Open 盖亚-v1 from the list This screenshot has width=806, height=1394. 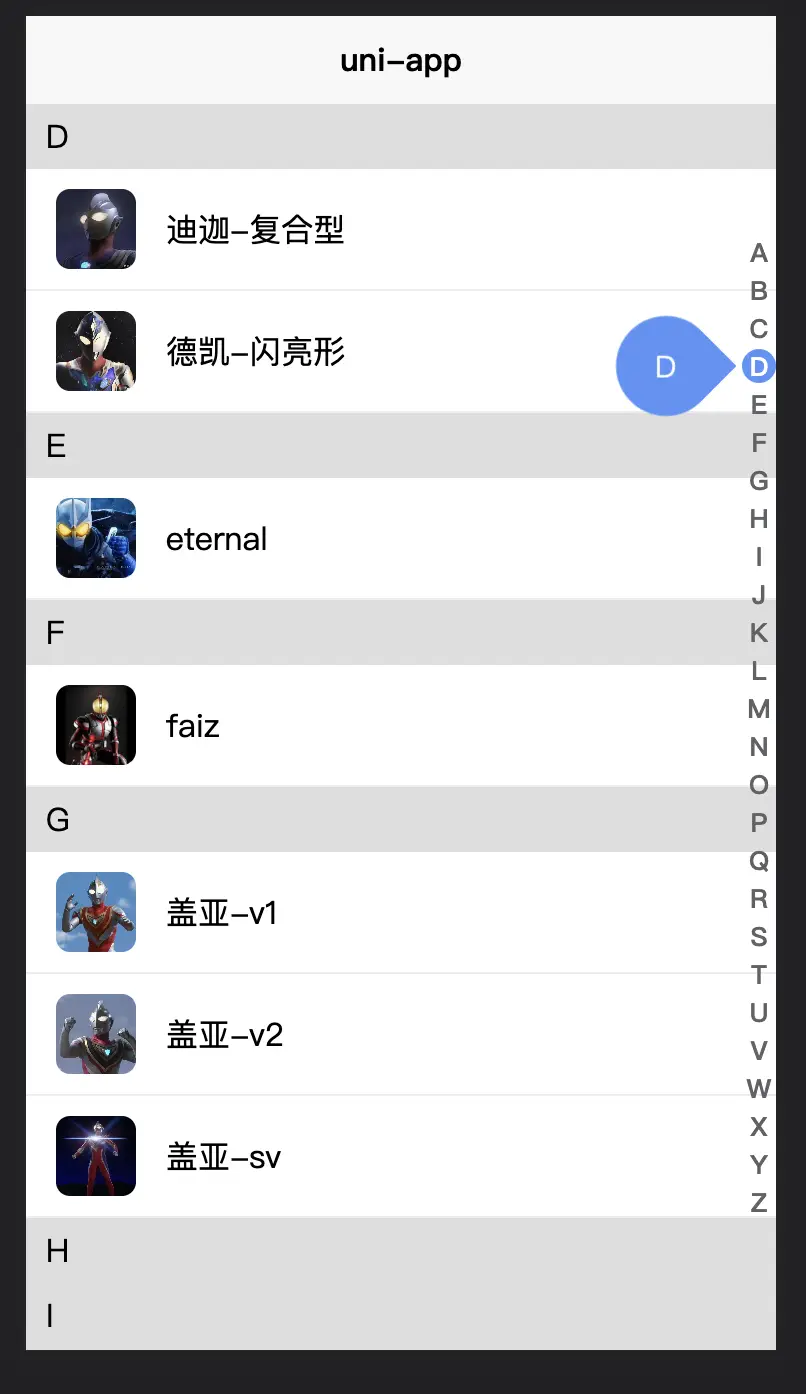click(x=401, y=912)
